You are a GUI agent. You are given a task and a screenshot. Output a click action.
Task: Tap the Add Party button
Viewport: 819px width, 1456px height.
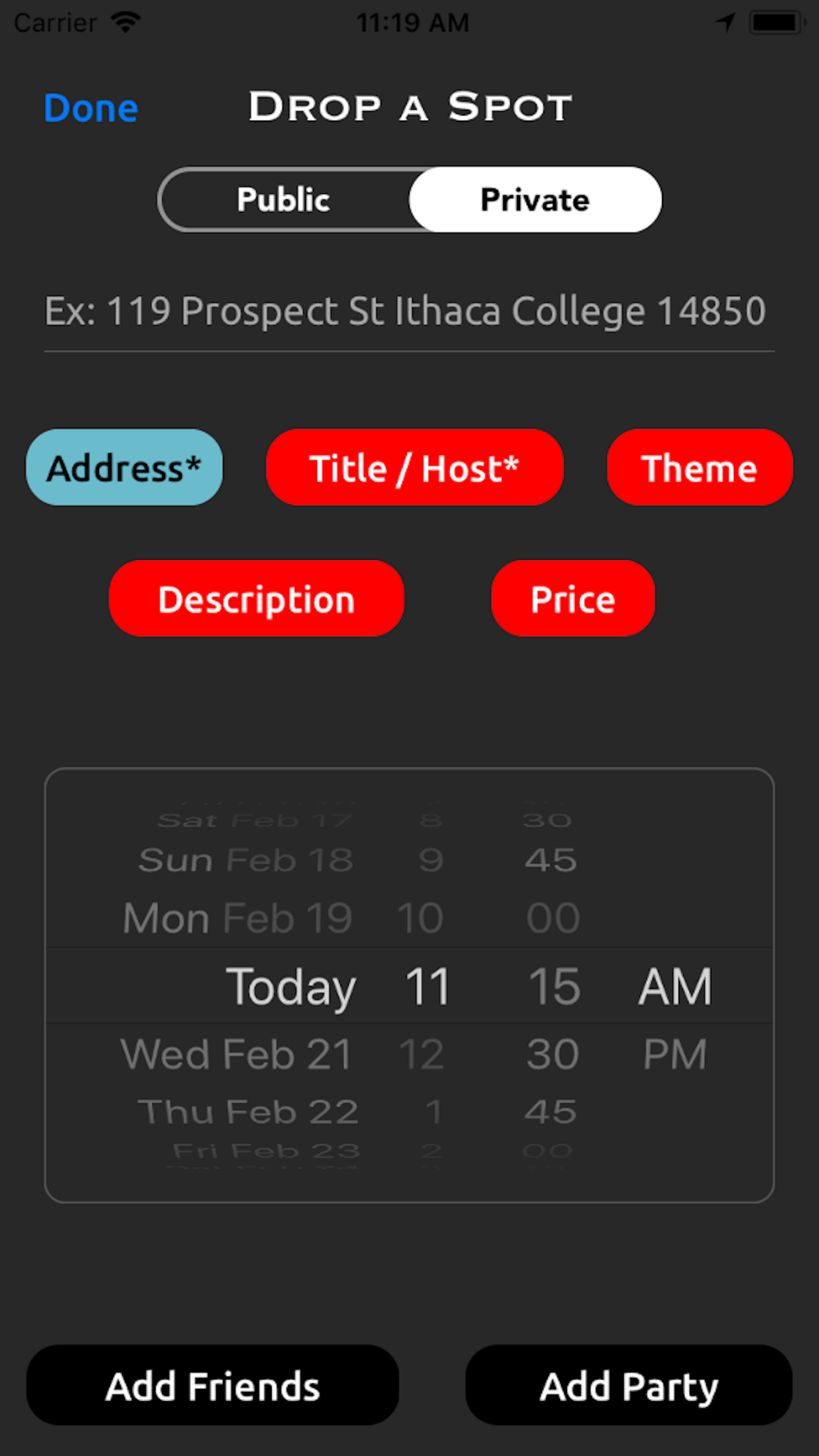629,1386
